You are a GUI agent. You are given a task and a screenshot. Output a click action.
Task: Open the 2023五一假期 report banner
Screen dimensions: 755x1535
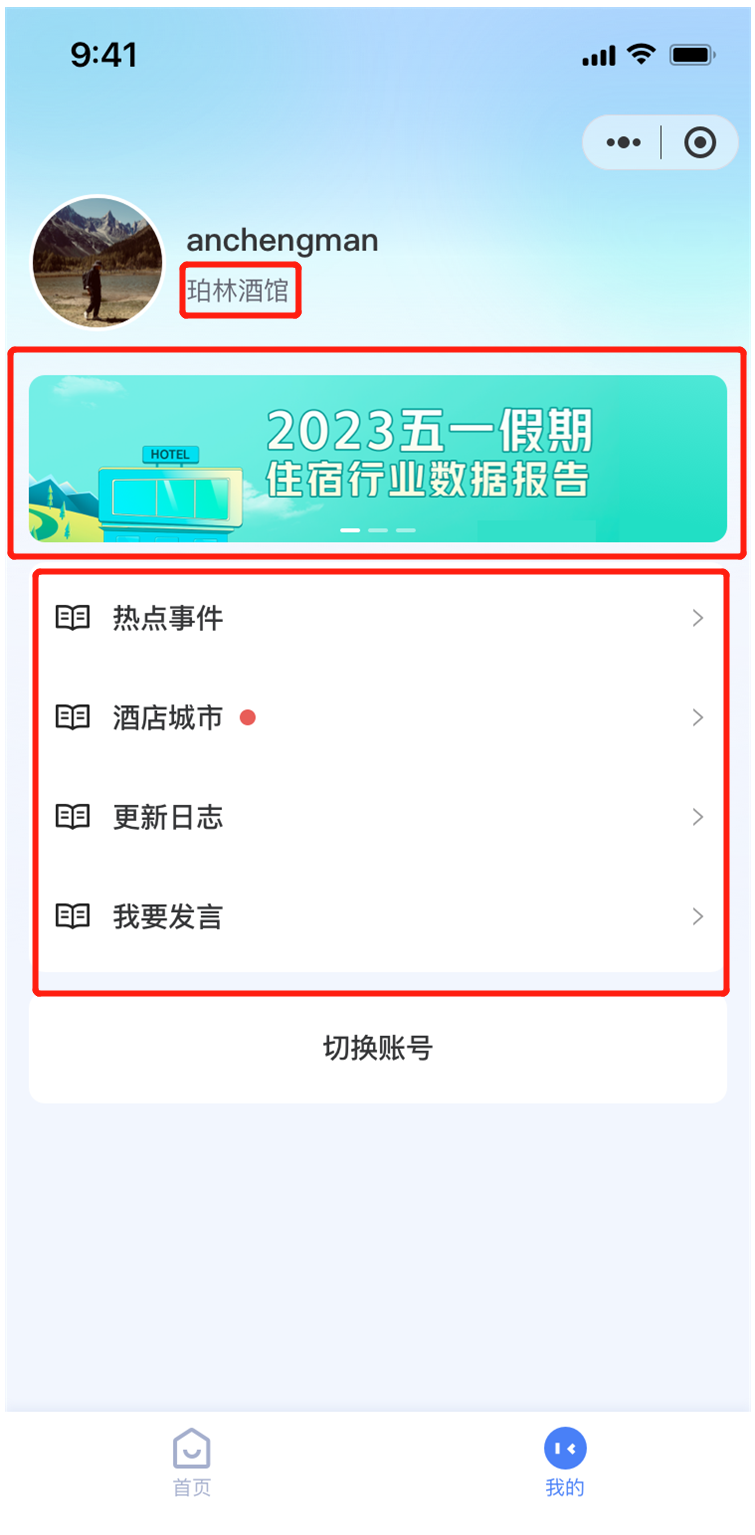[377, 459]
